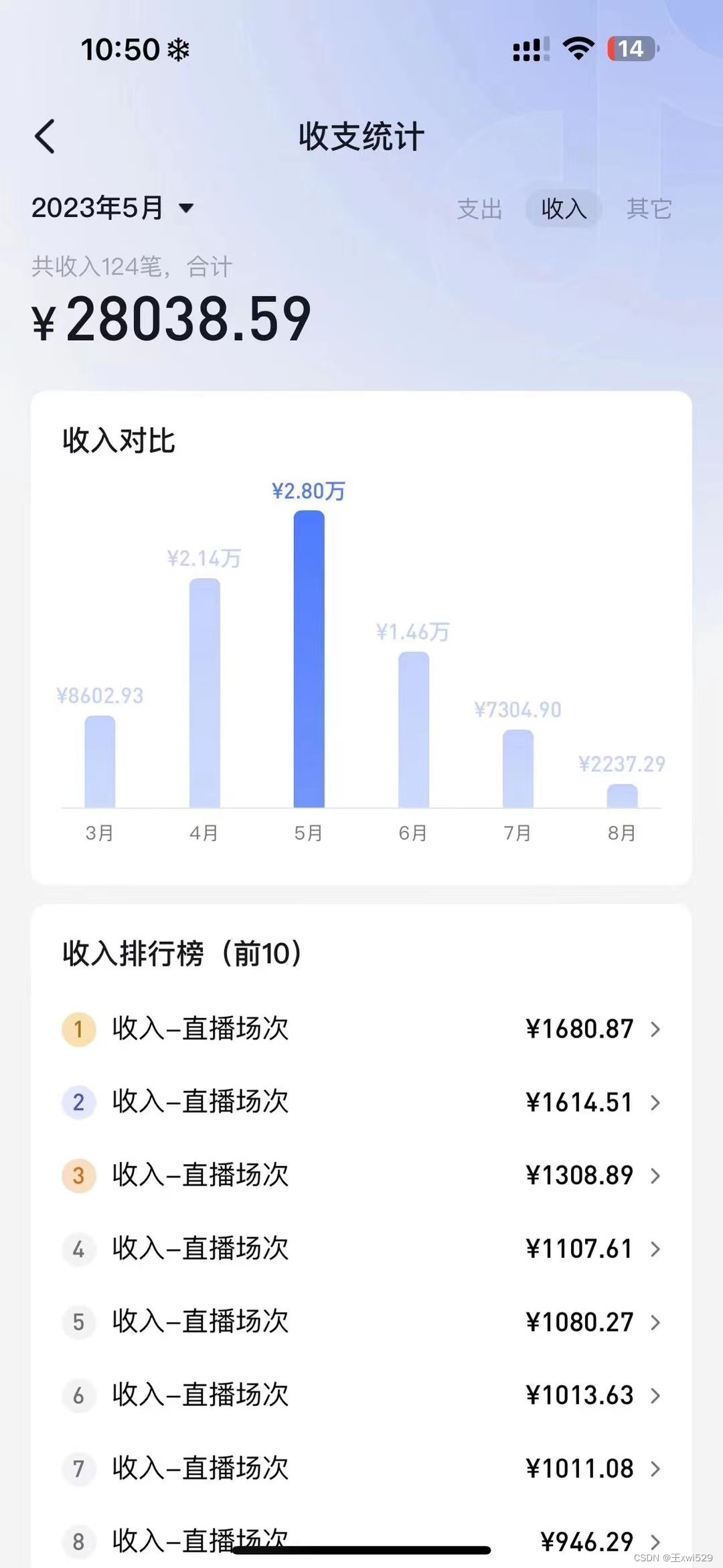Screen dimensions: 723x1568
Task: Open the ¥1680.87 income entry
Action: (361, 1029)
